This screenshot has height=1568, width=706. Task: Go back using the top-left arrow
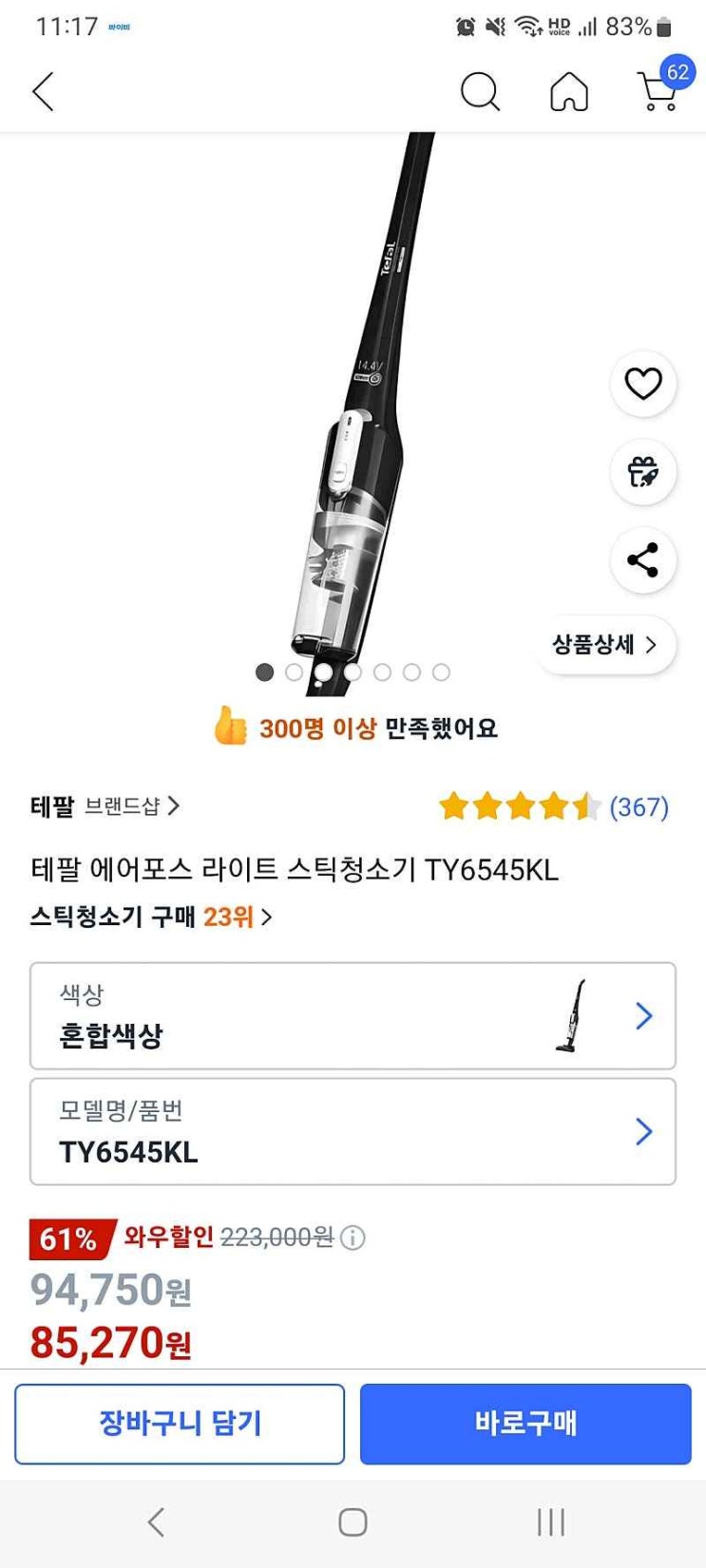coord(43,92)
